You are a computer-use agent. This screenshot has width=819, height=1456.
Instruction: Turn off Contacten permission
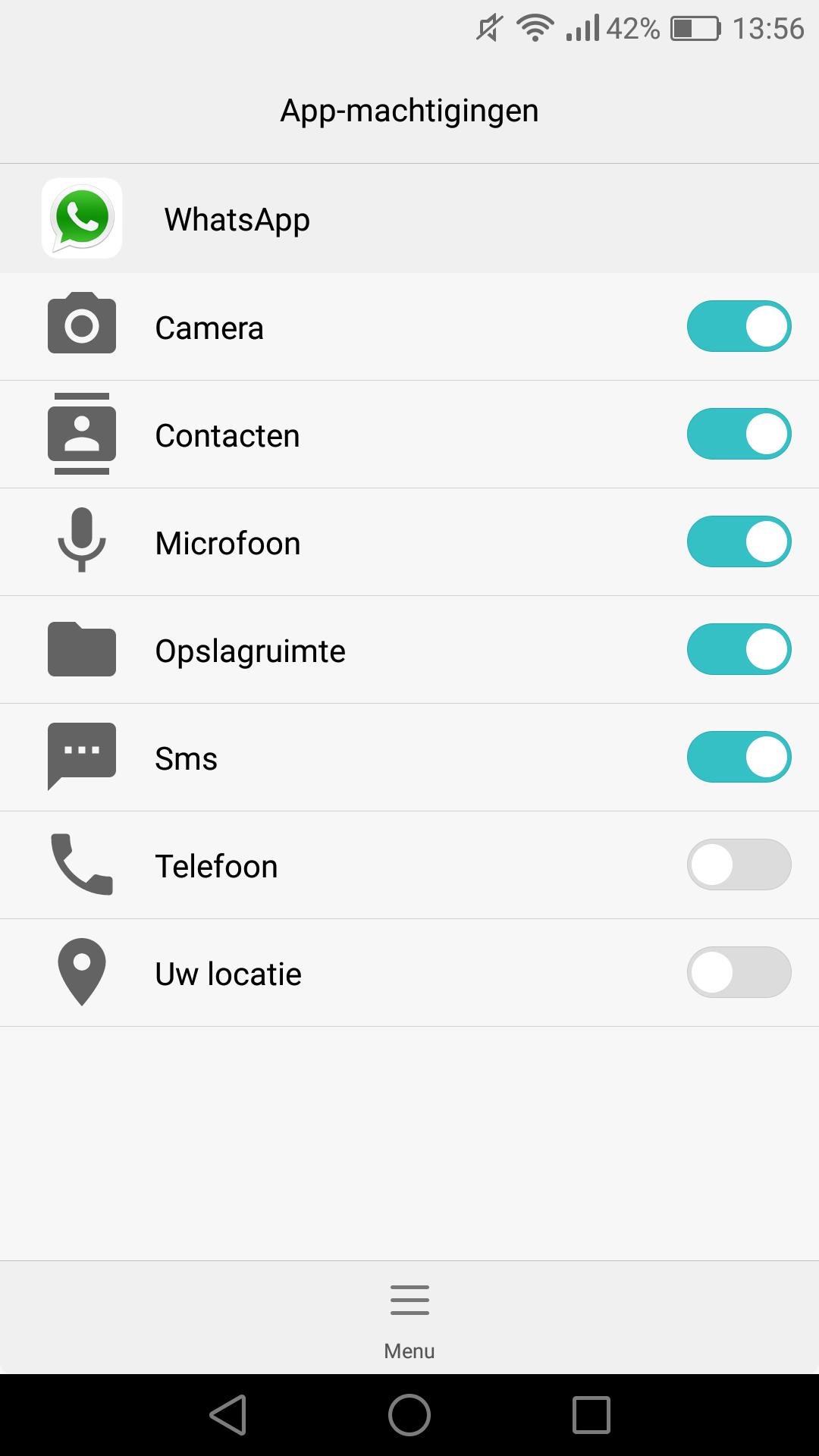tap(739, 435)
